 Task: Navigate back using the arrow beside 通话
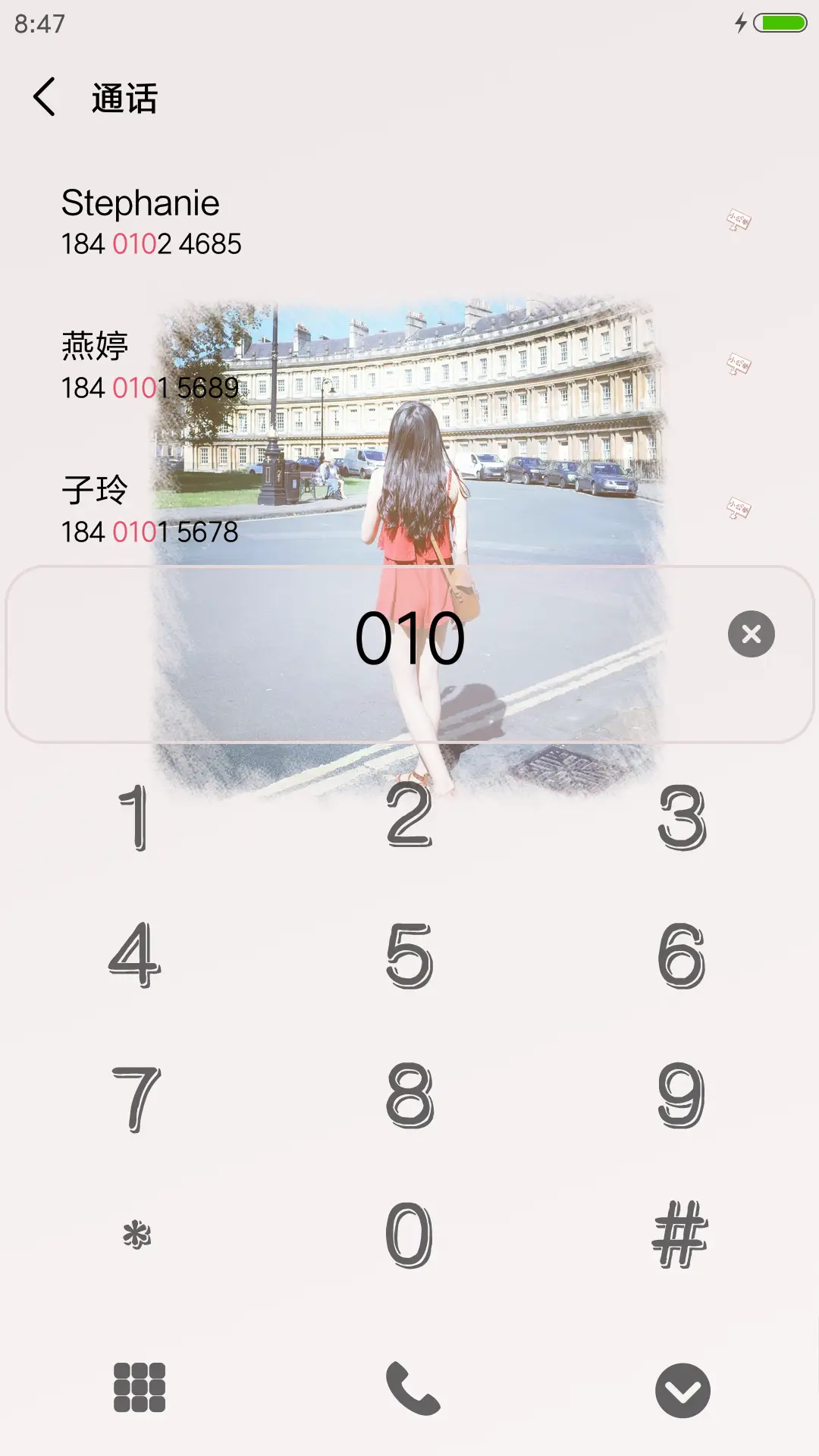(x=43, y=99)
